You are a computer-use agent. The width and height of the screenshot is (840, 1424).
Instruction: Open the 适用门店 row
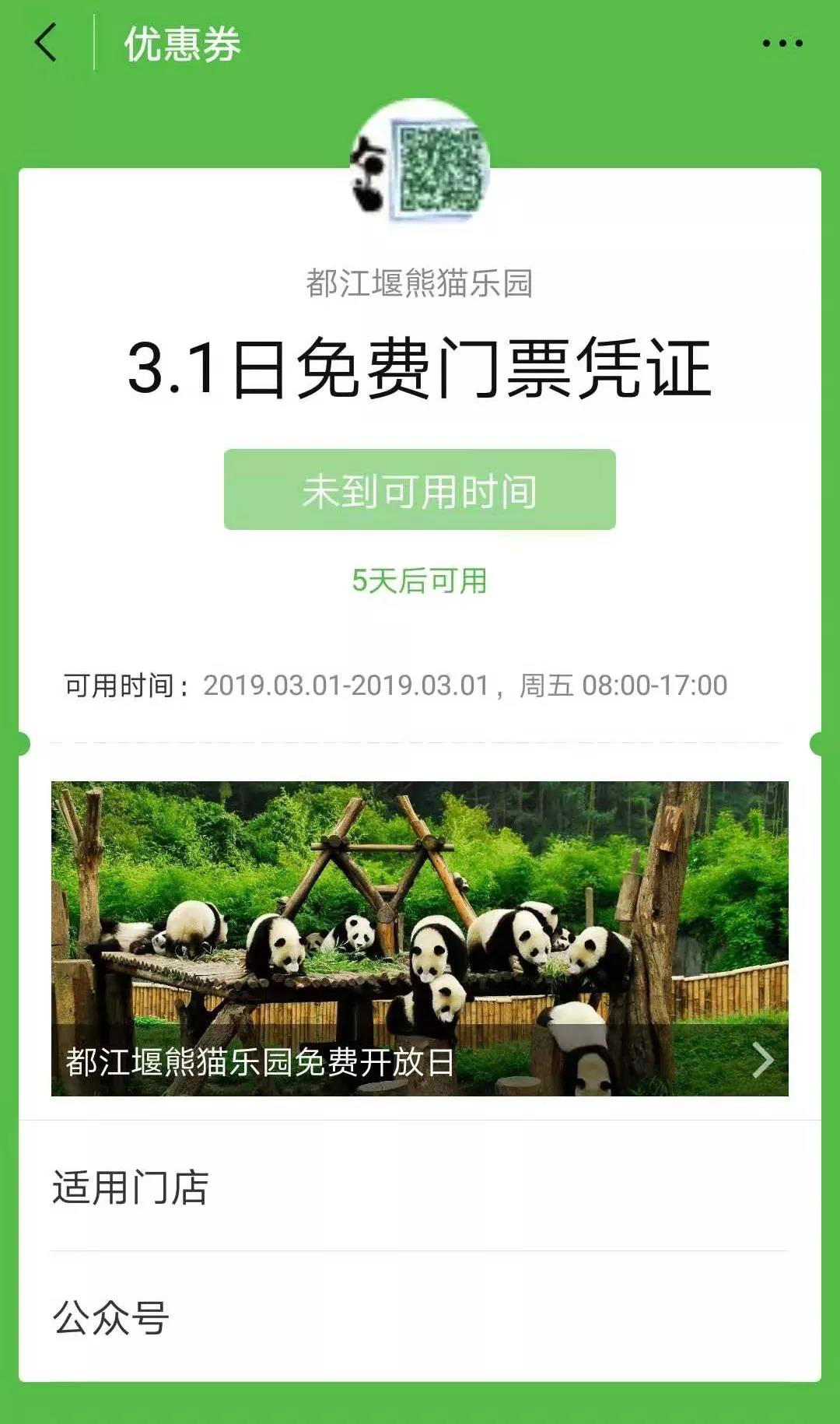click(419, 1187)
